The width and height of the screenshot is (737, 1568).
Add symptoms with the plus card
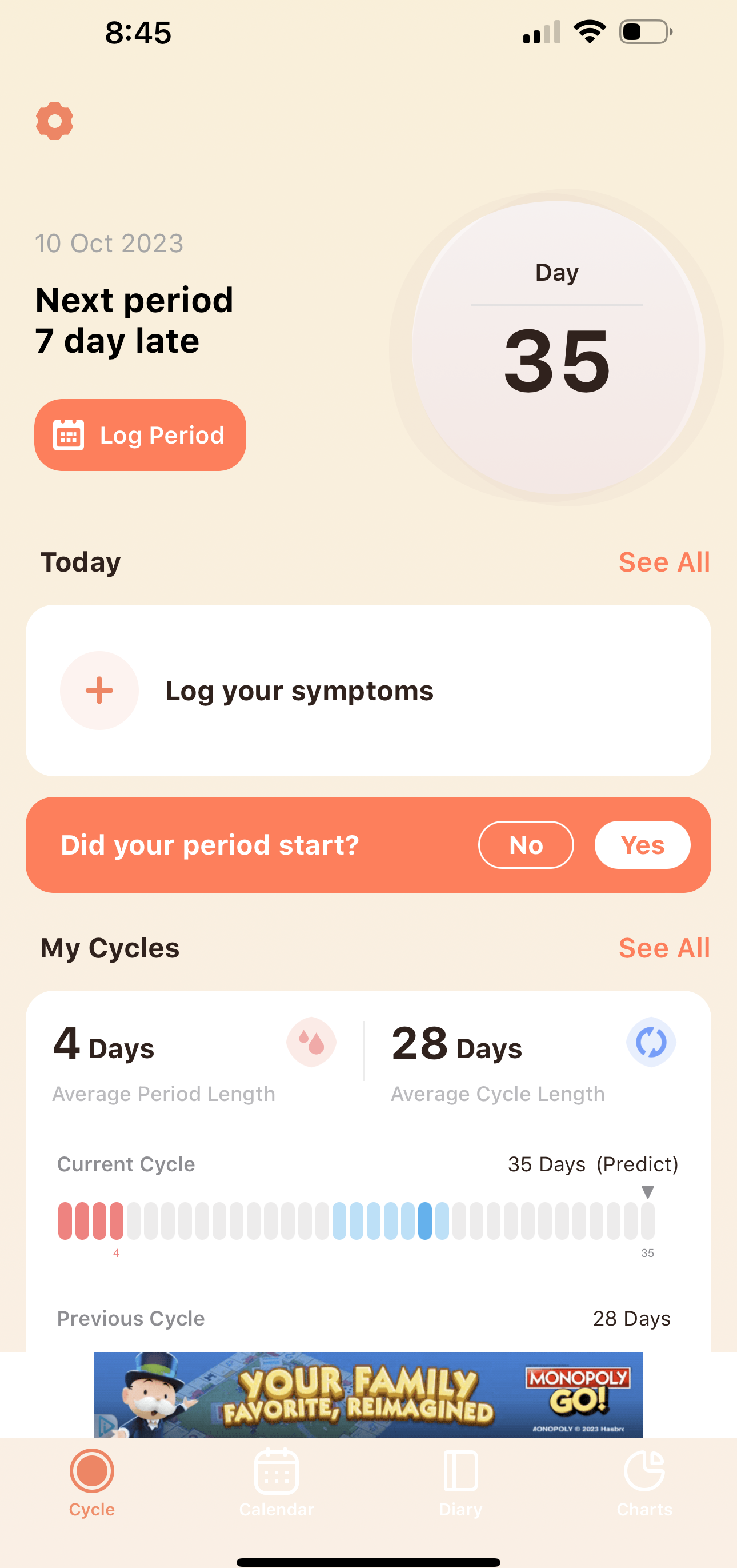(x=367, y=691)
